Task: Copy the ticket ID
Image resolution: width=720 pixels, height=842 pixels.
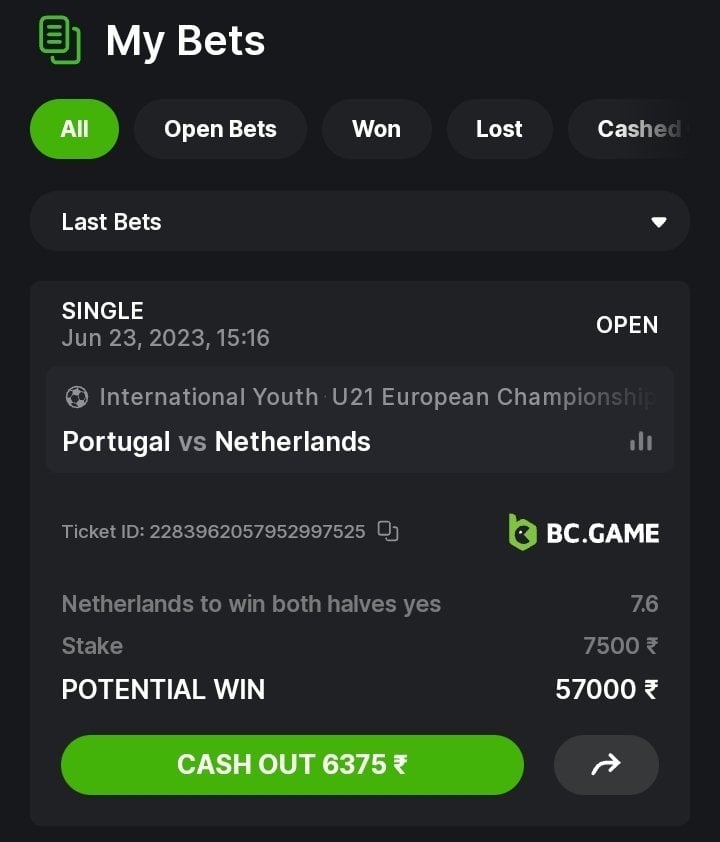Action: [x=388, y=531]
